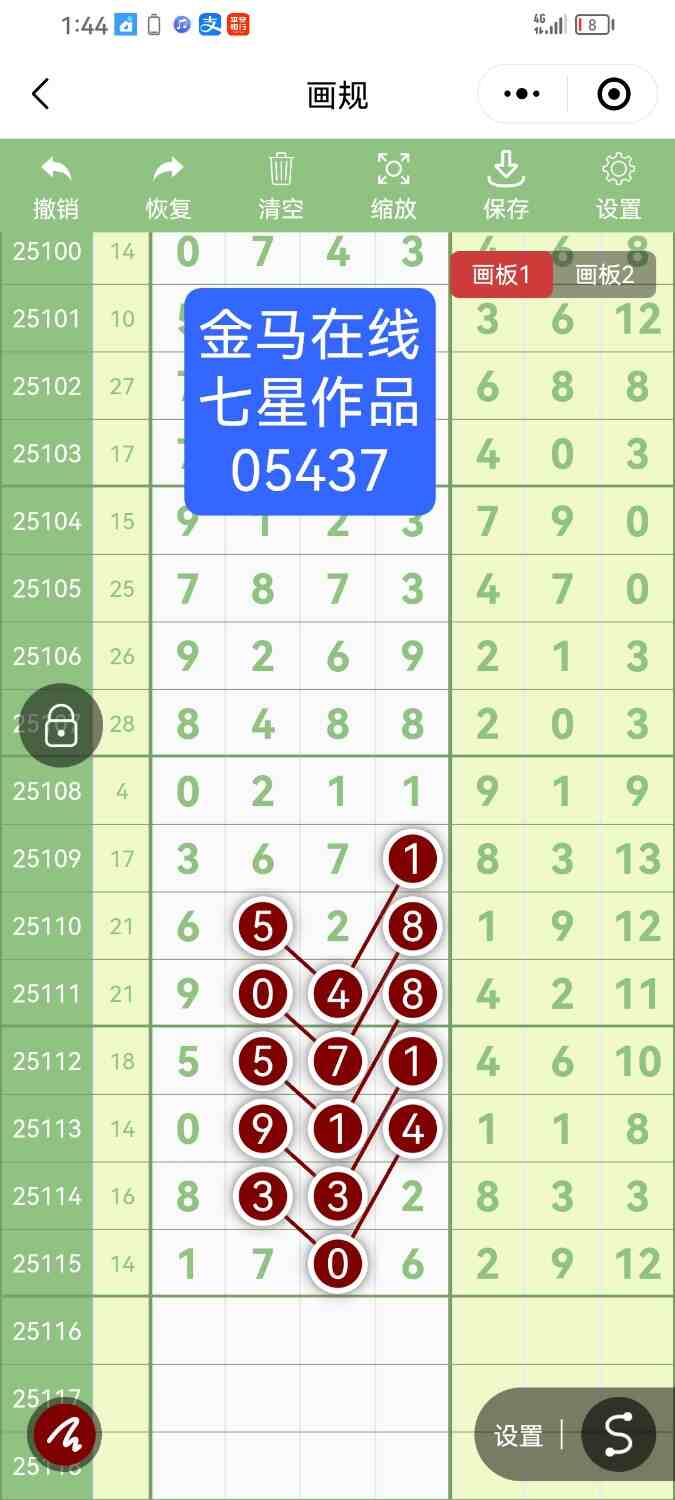This screenshot has width=675, height=1500.
Task: Switch to 画板2
Action: (x=605, y=275)
